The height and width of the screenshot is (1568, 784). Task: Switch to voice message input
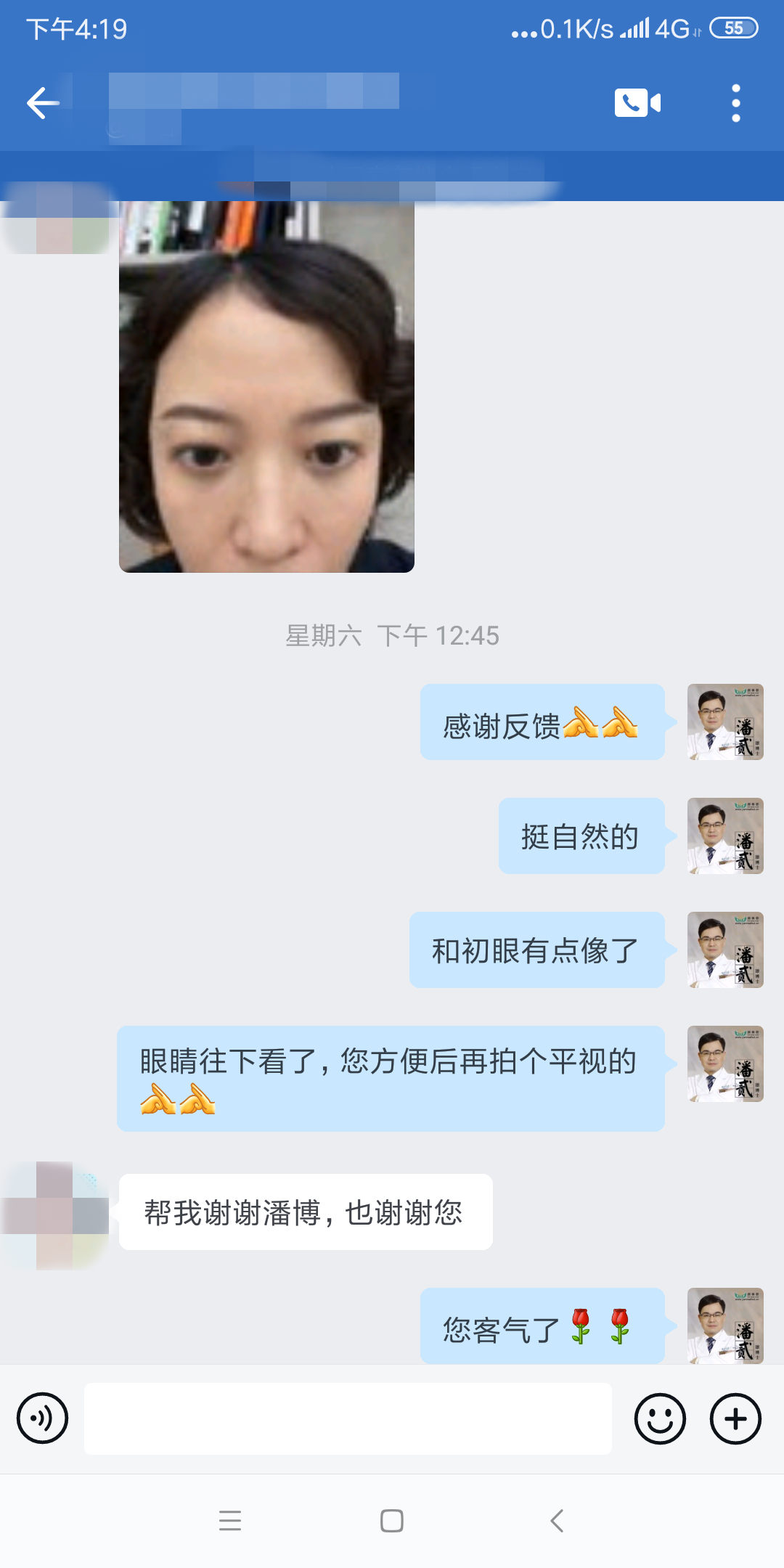(43, 1418)
